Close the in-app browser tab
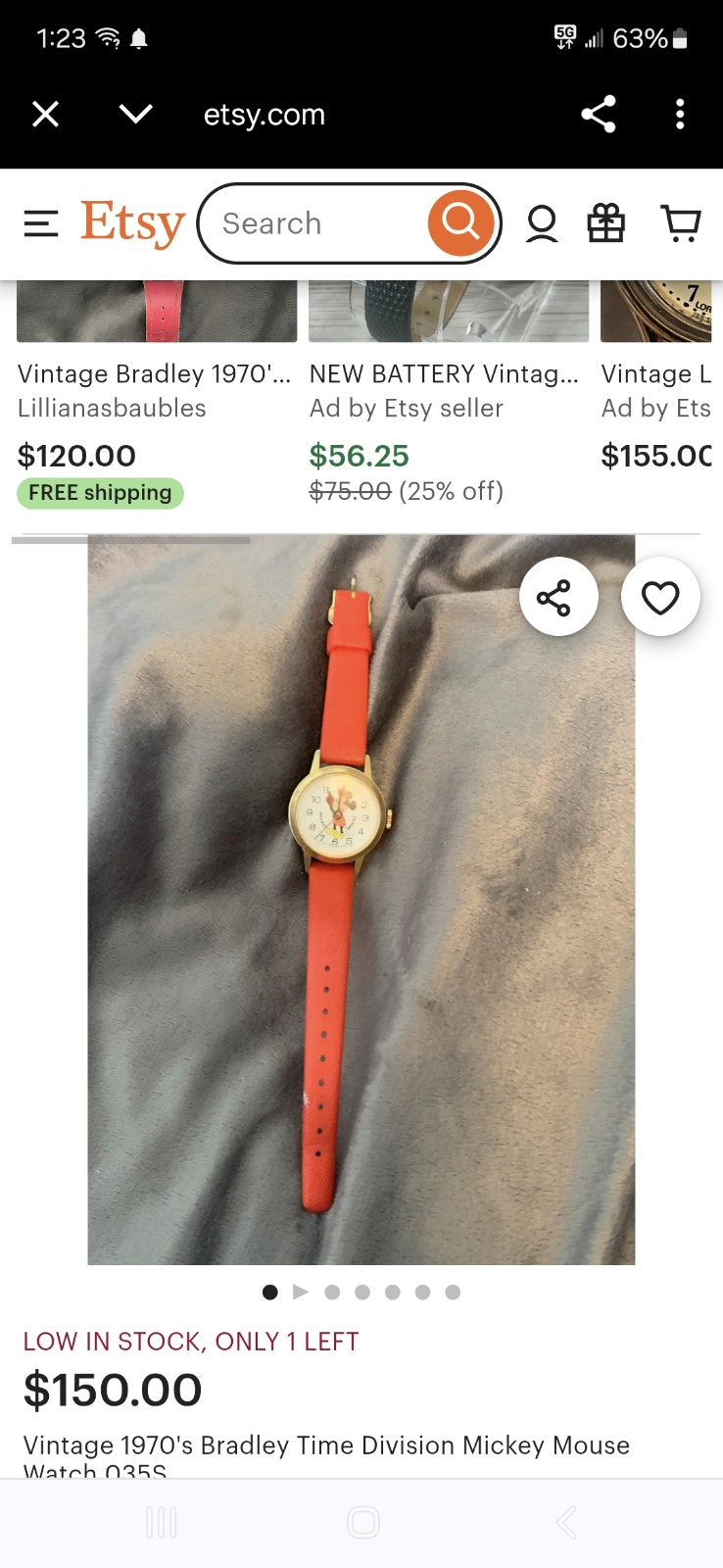 pos(45,115)
